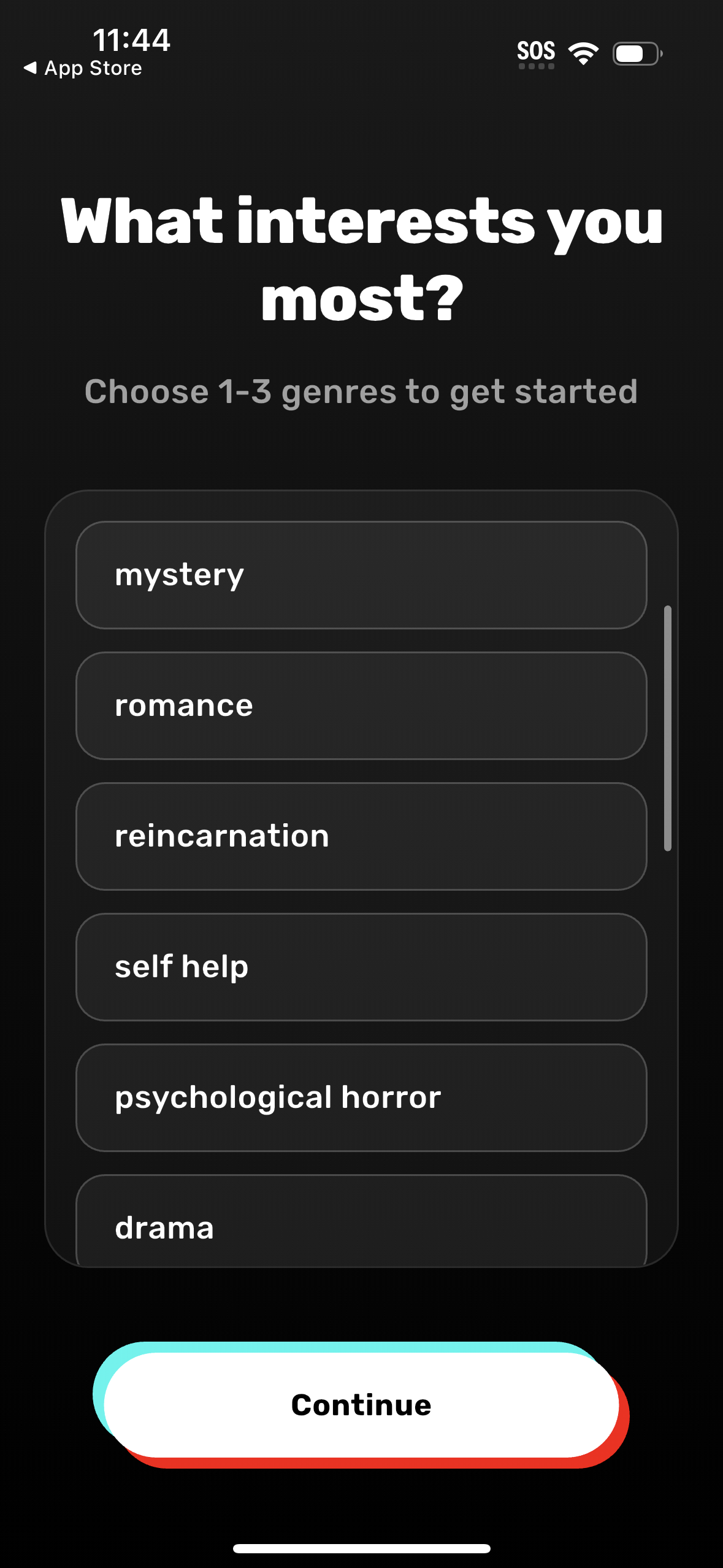Enable the psychological horror genre
Screen dimensions: 723x1568
point(361,1098)
